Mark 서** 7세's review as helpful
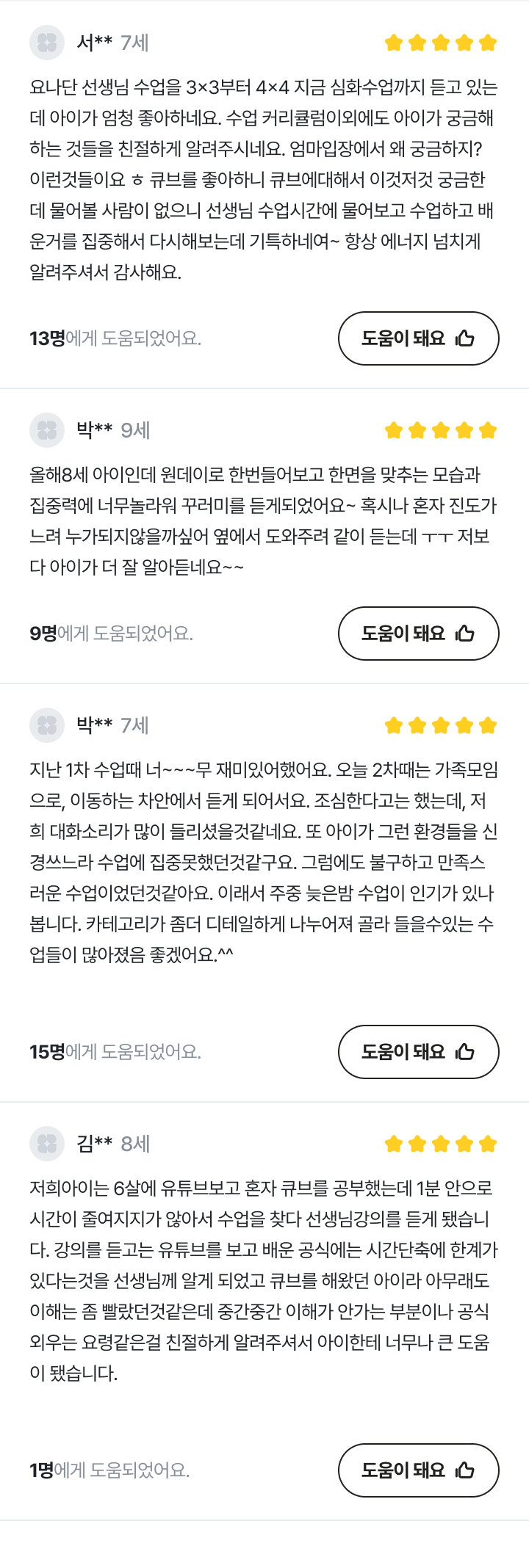 [x=418, y=338]
